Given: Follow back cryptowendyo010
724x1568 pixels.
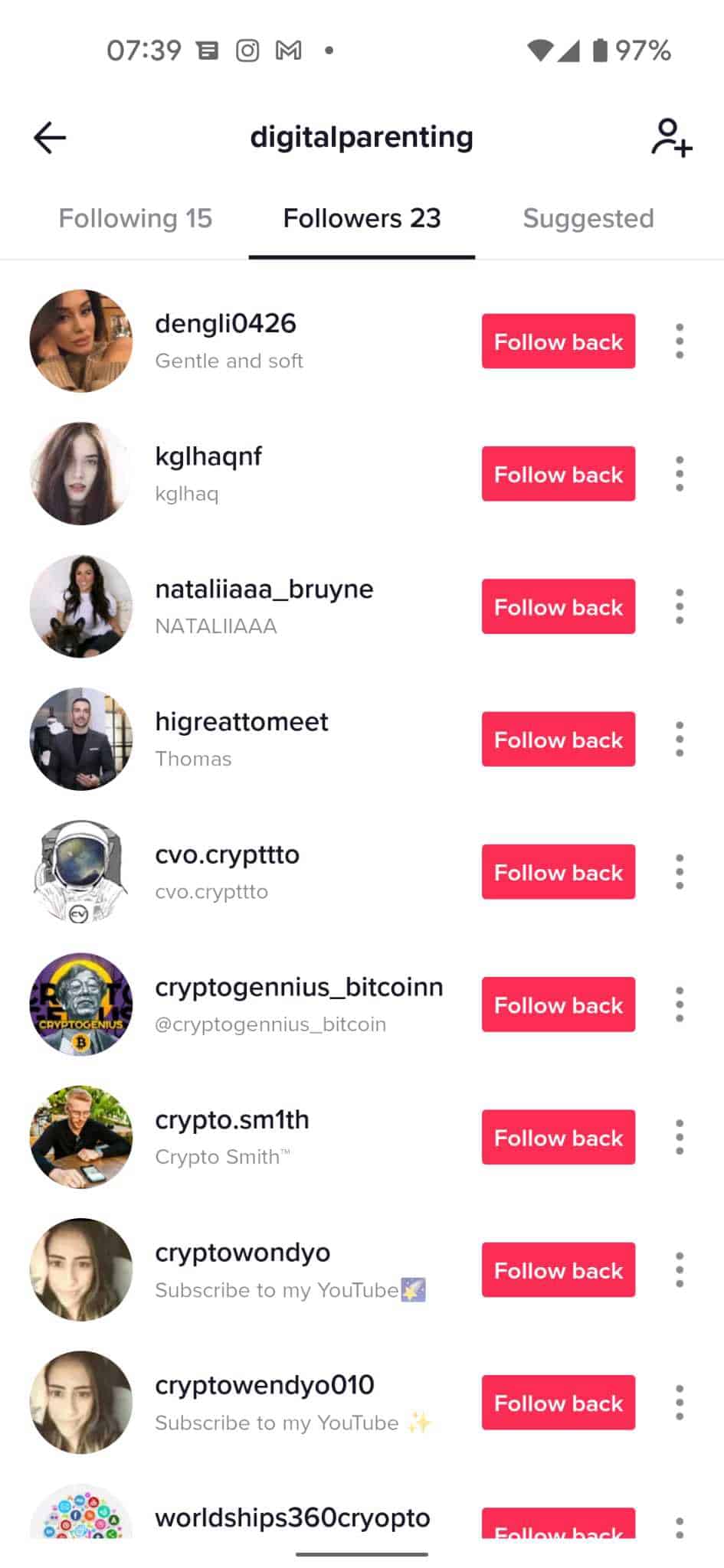Looking at the screenshot, I should pyautogui.click(x=559, y=1403).
